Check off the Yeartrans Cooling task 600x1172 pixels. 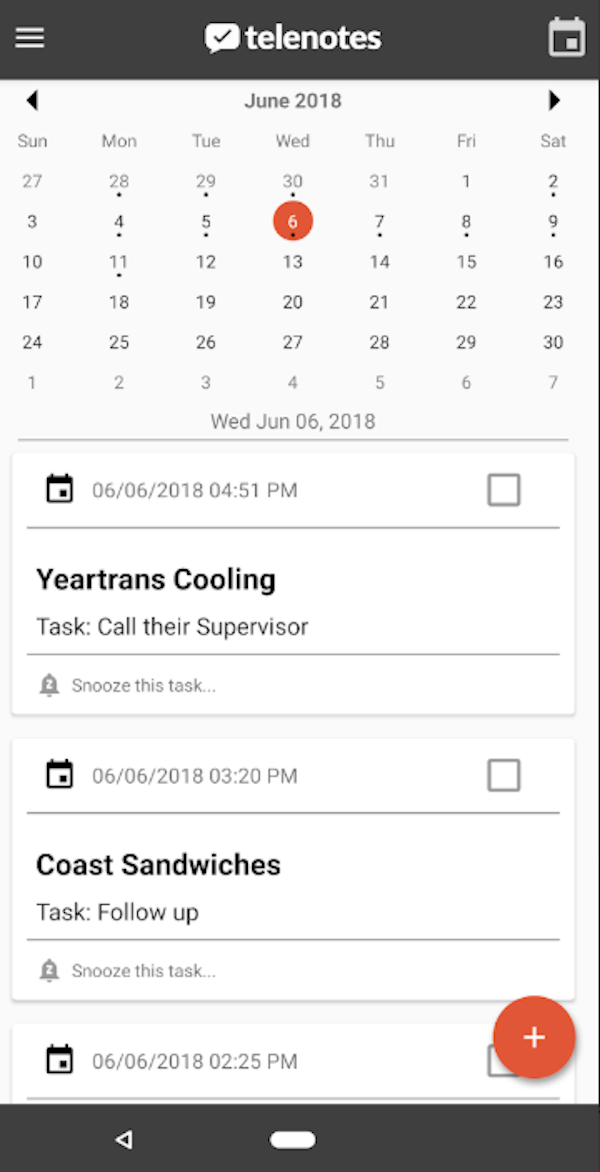tap(504, 490)
